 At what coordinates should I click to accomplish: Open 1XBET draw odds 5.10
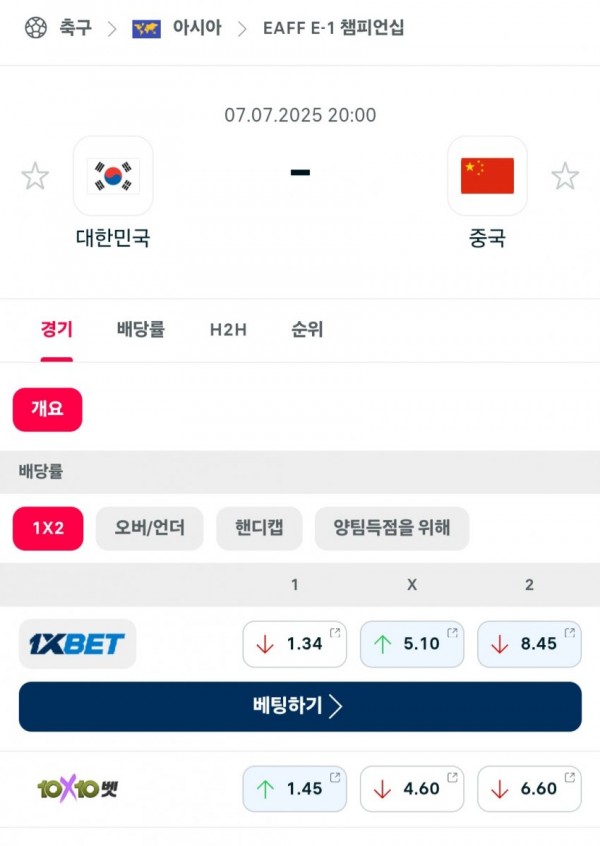412,644
